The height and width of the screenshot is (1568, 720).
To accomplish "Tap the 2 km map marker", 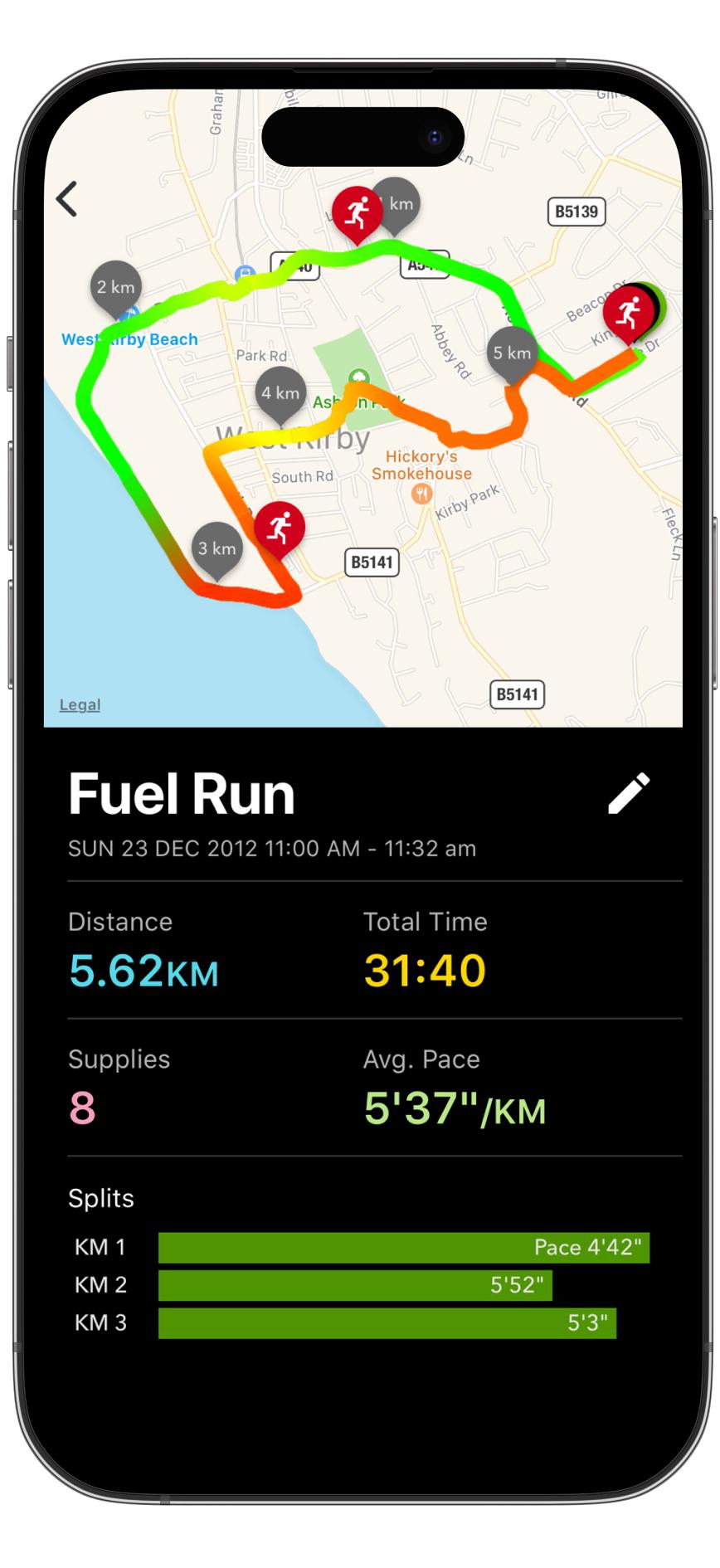I will click(115, 288).
